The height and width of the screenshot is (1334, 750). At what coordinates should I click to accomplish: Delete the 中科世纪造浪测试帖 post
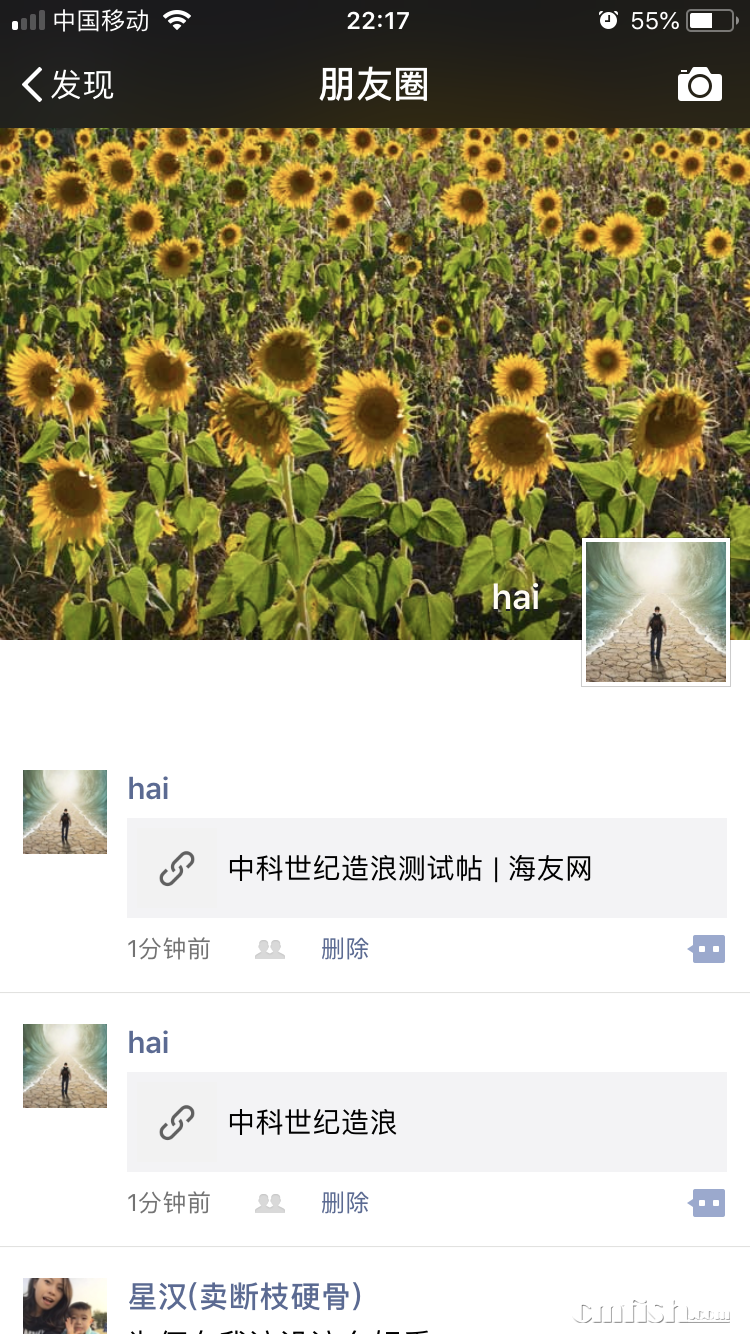tap(345, 949)
